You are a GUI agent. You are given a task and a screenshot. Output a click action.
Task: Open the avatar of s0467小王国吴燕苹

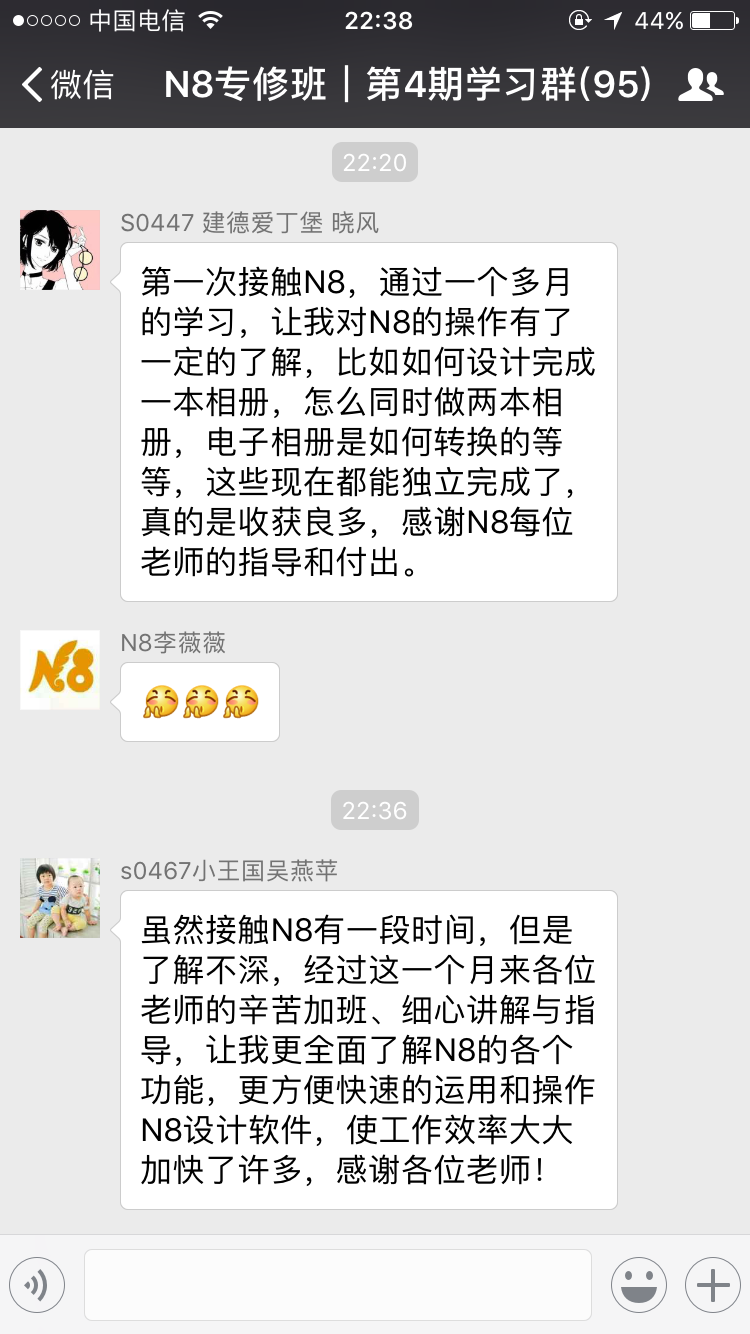pos(60,898)
